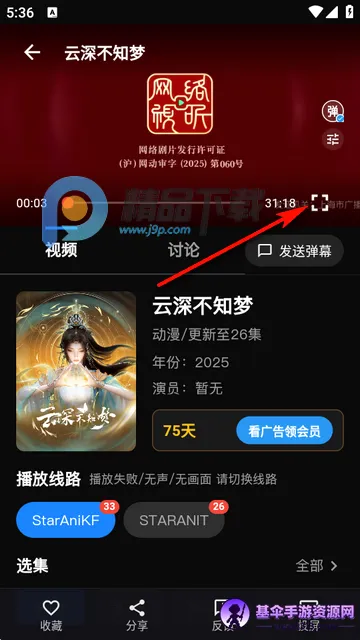Tap 发送弹幕 to send a comment

click(294, 251)
